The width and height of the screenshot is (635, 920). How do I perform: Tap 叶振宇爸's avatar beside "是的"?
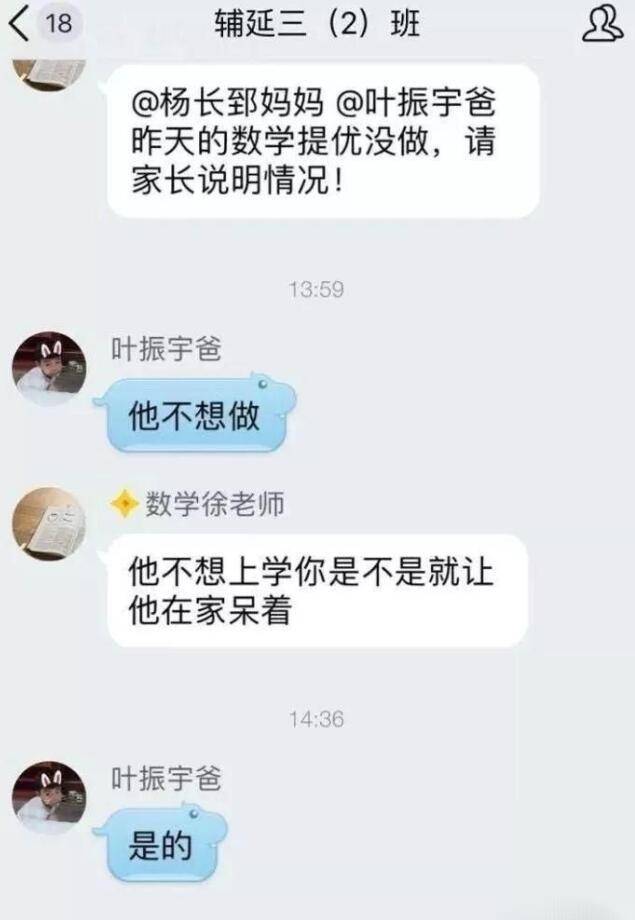pyautogui.click(x=48, y=797)
